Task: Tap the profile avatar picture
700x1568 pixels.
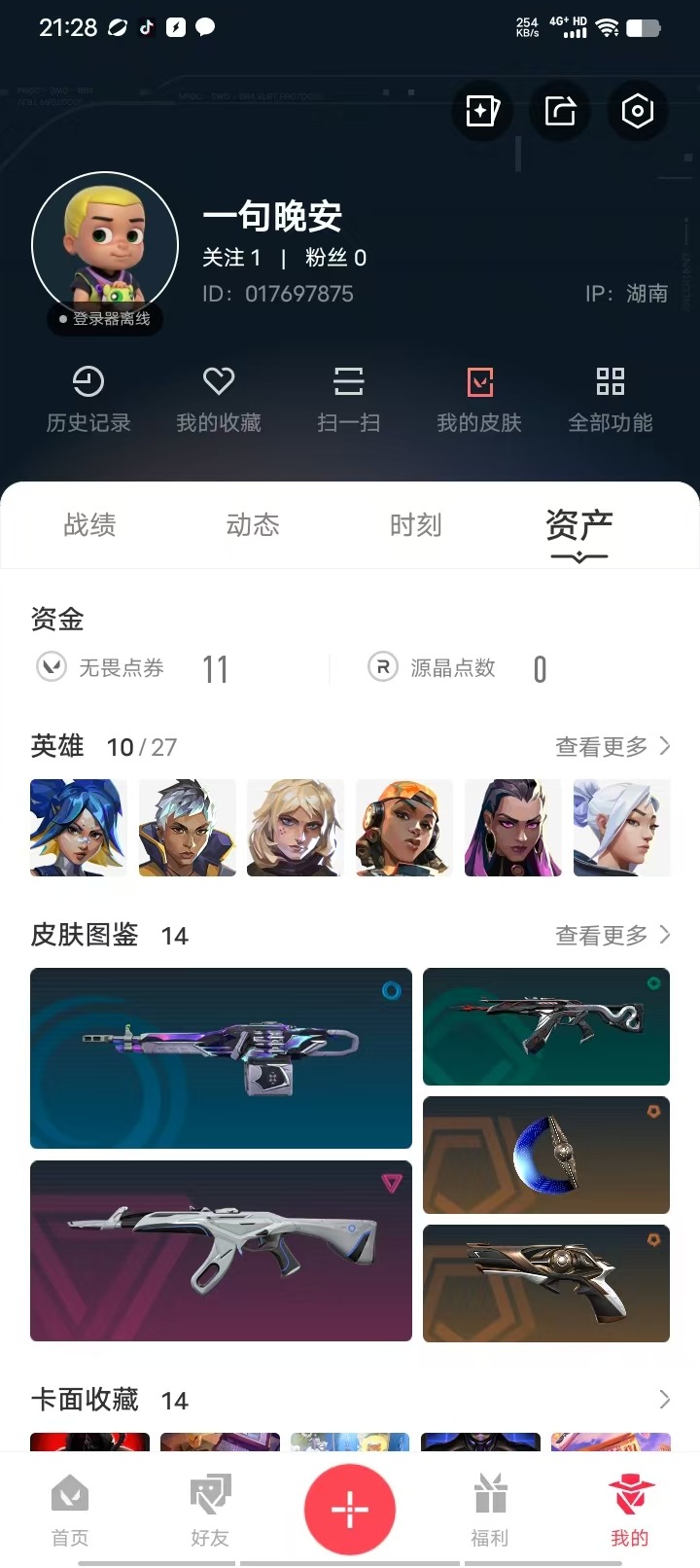Action: click(105, 243)
